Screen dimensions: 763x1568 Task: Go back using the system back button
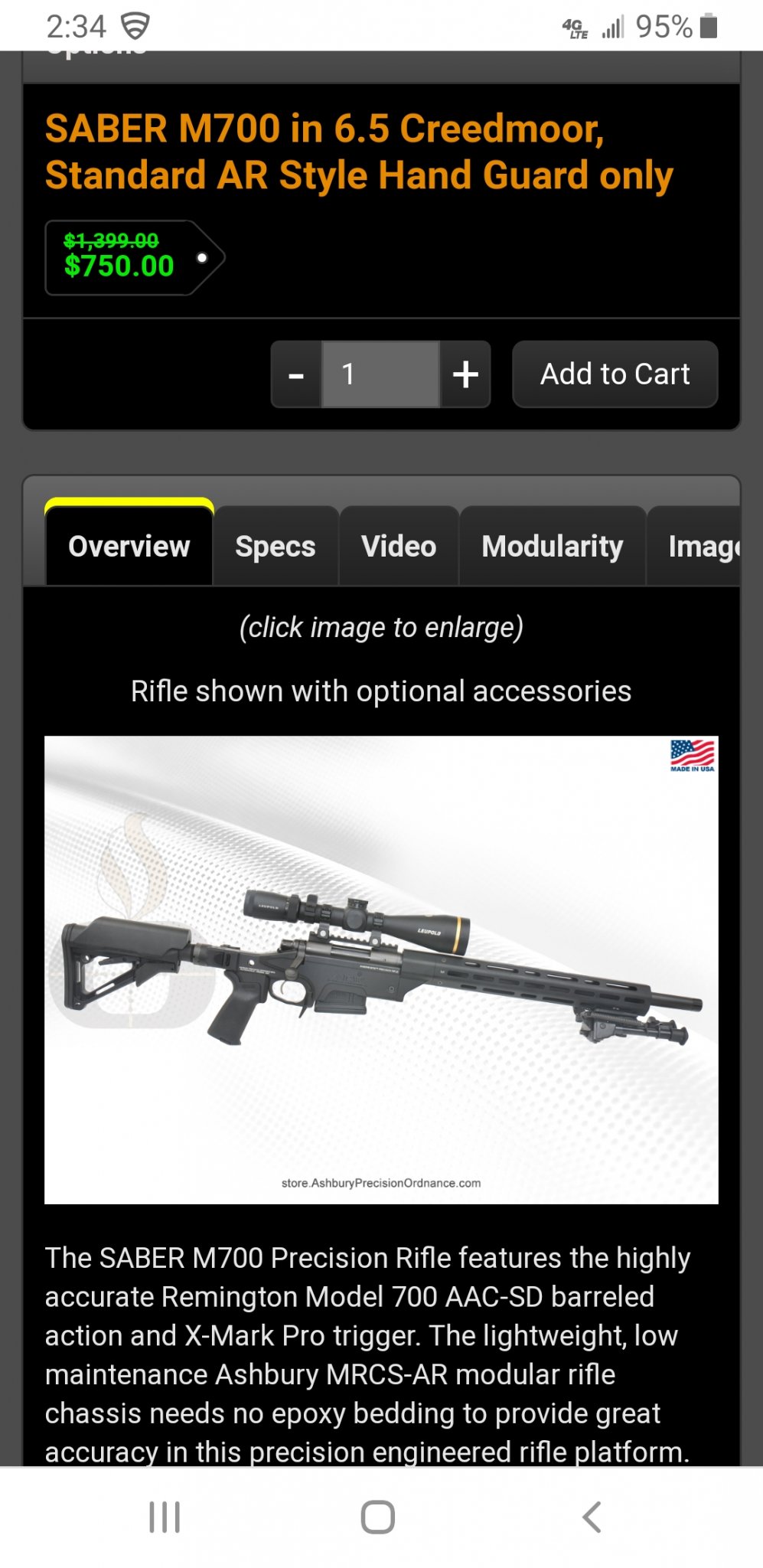click(592, 1517)
